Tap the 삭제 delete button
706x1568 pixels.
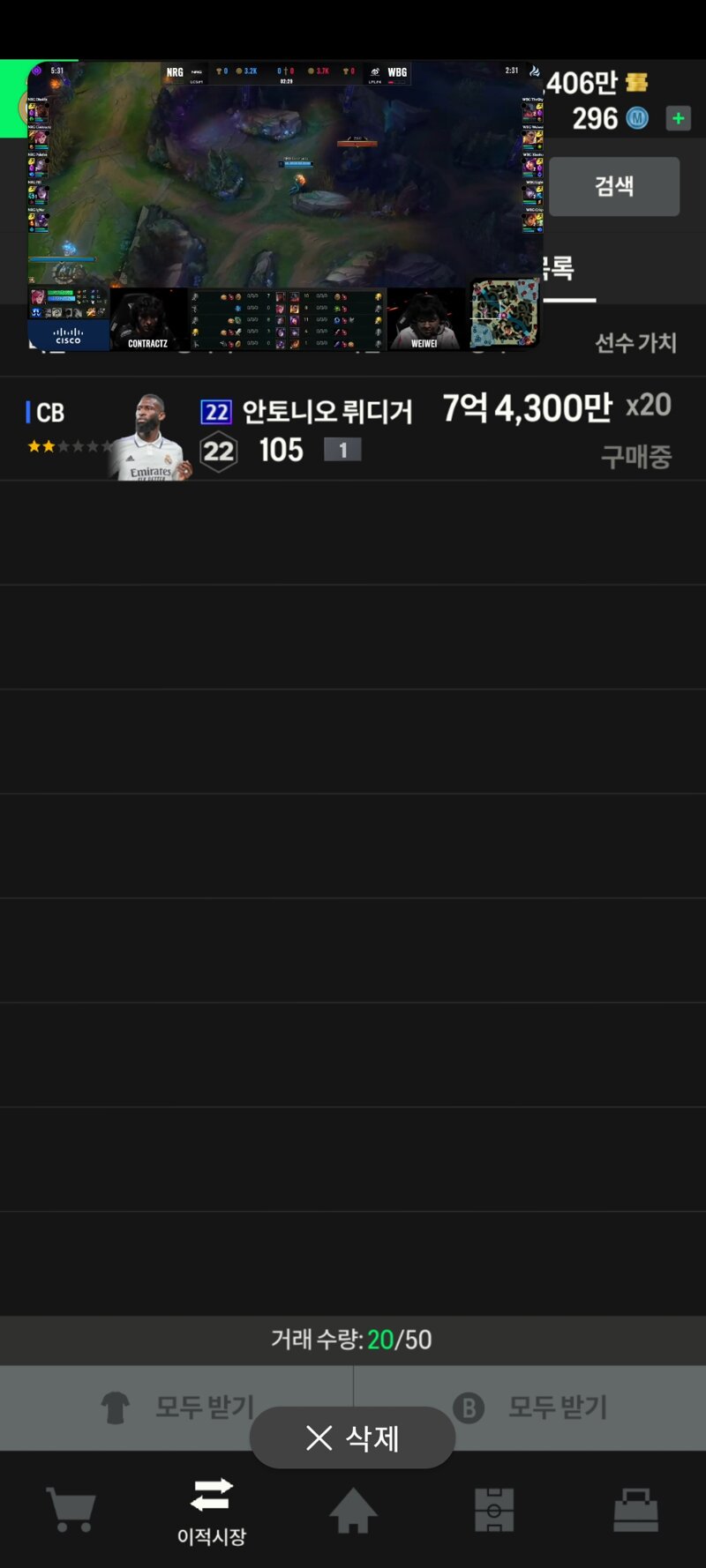pyautogui.click(x=352, y=1437)
